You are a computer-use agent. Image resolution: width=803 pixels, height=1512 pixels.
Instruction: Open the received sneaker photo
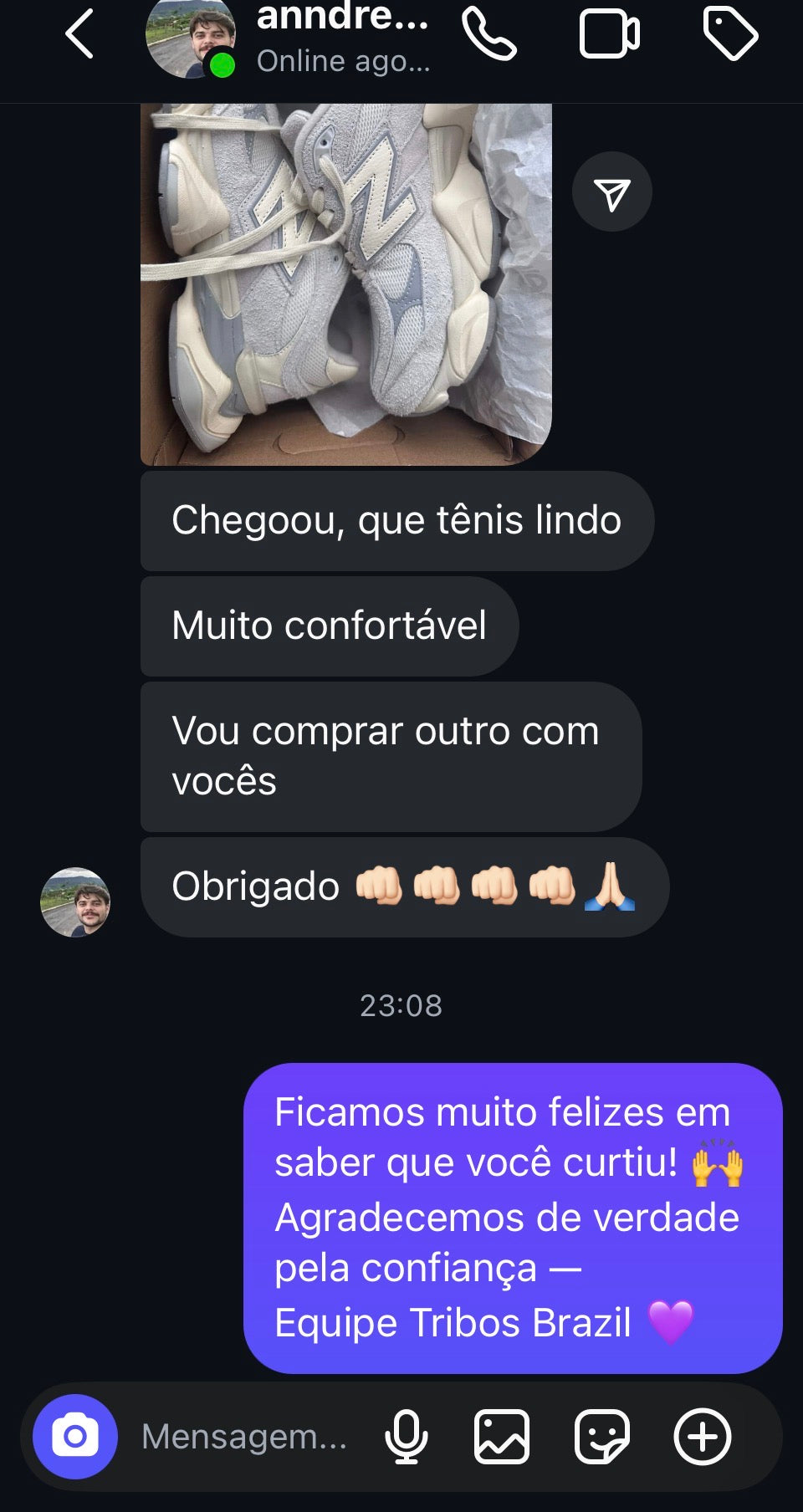pos(345,284)
